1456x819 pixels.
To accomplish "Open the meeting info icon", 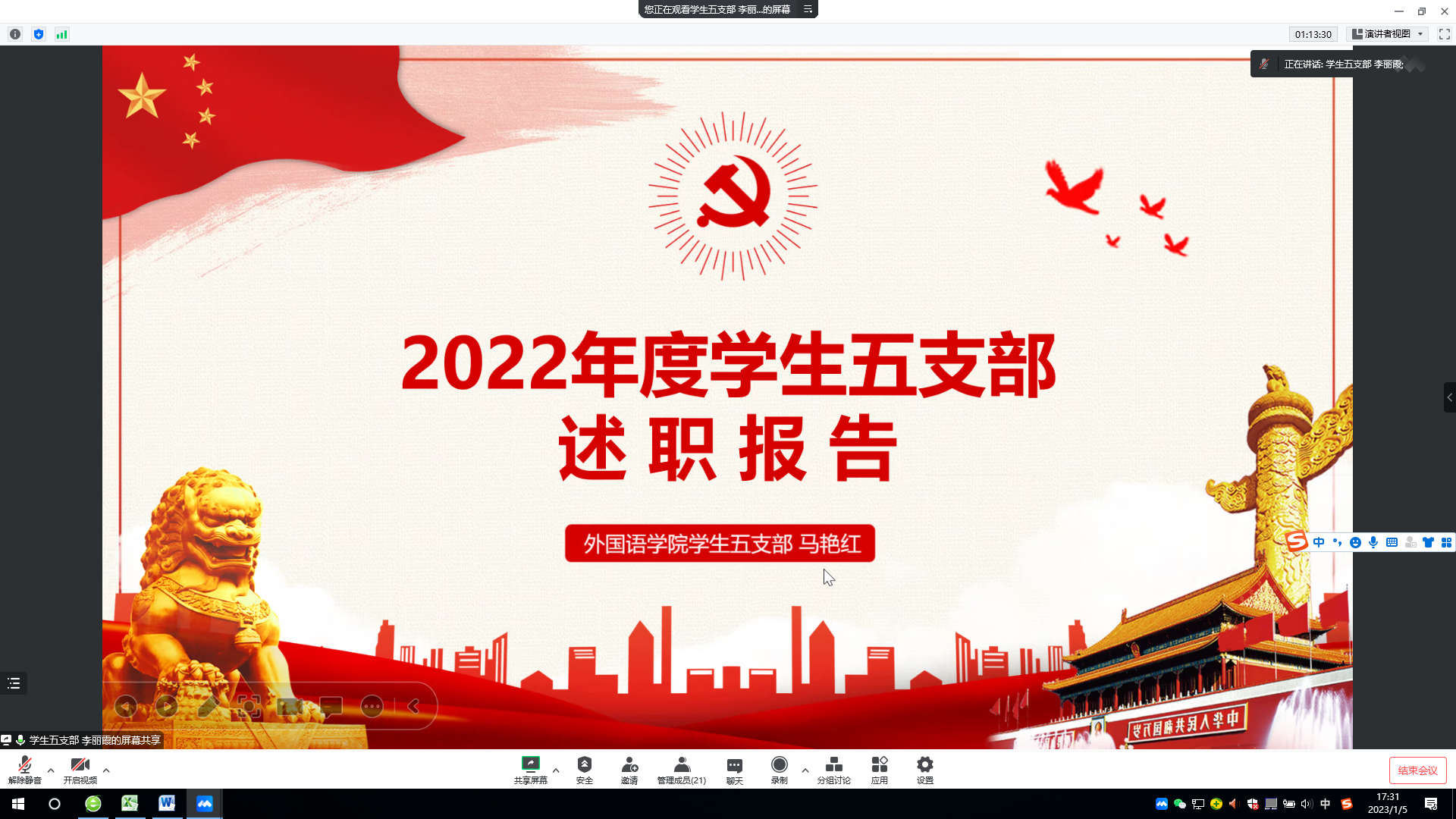I will [15, 34].
